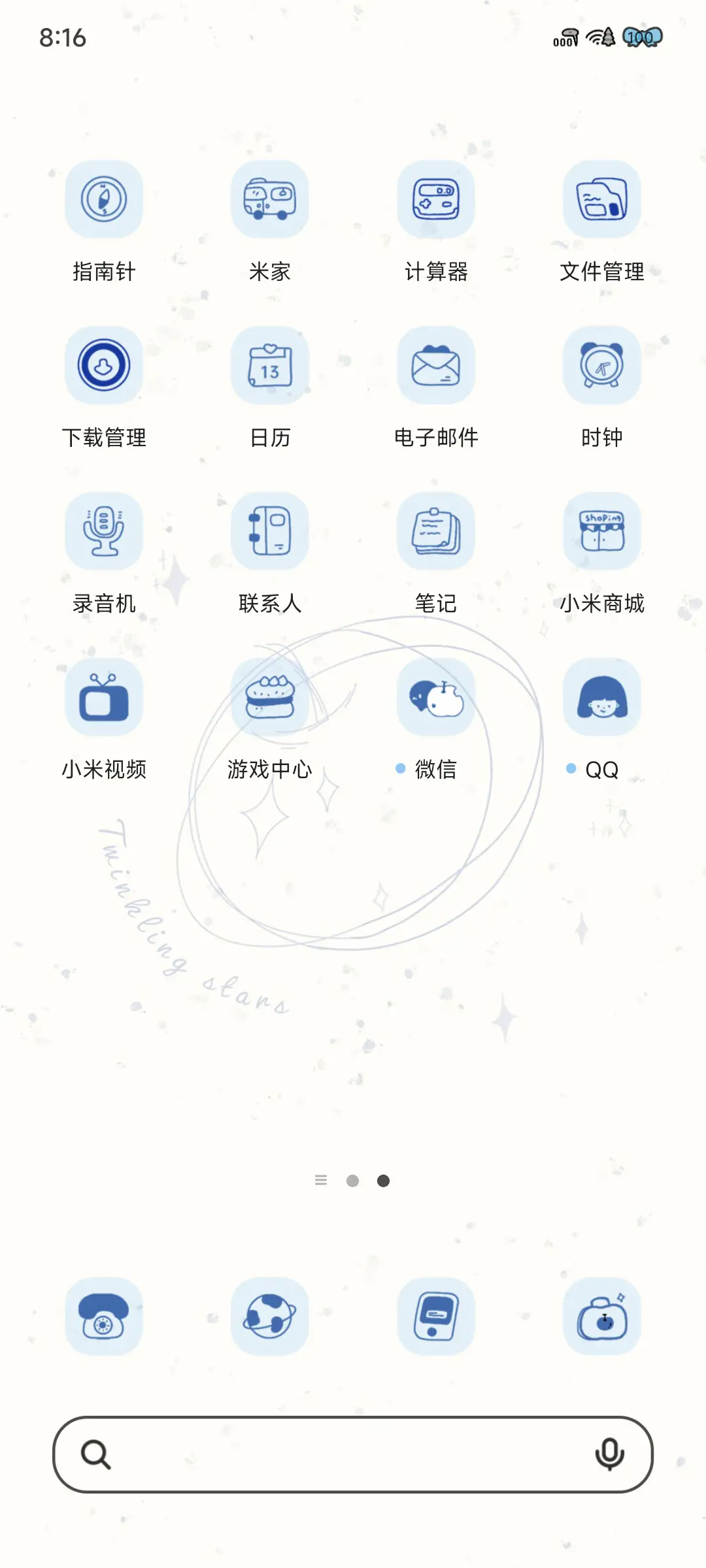Open the 日历 calendar app
Screen dimensions: 706x1568
pyautogui.click(x=270, y=366)
